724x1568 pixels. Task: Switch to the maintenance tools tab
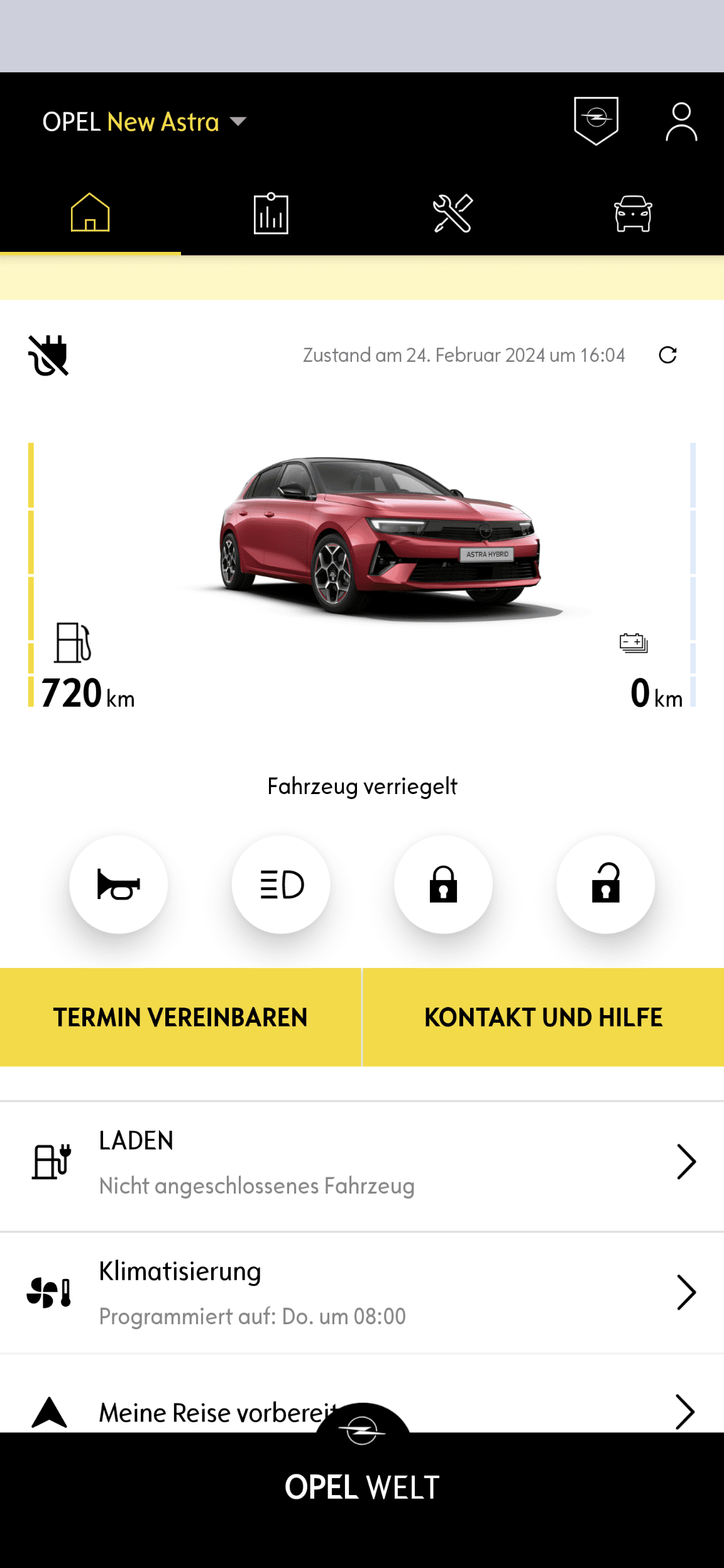(452, 214)
